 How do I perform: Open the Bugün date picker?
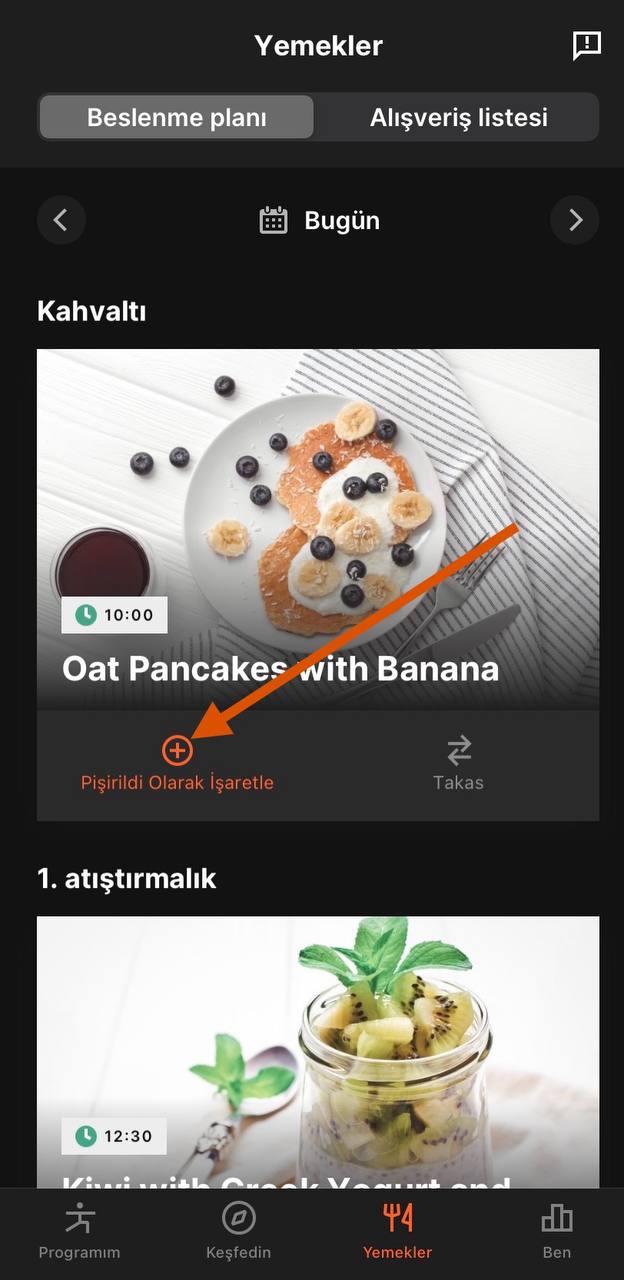319,221
